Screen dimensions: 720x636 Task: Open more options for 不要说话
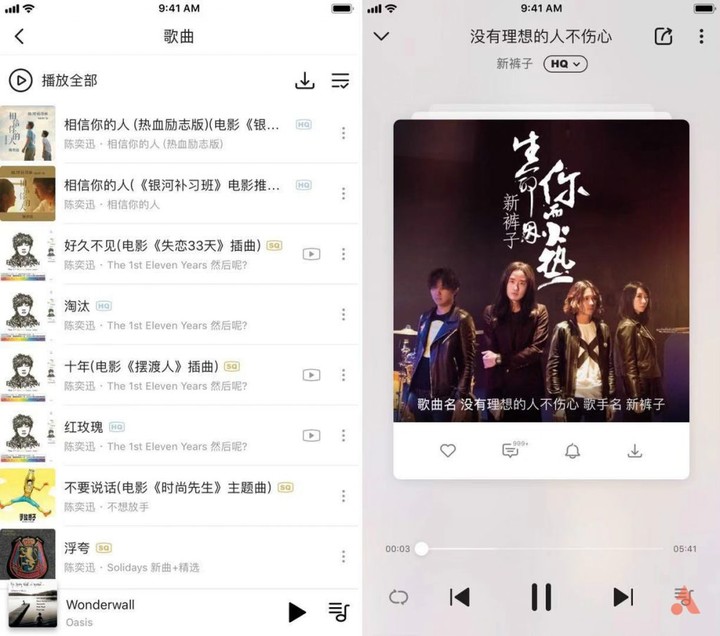[343, 496]
